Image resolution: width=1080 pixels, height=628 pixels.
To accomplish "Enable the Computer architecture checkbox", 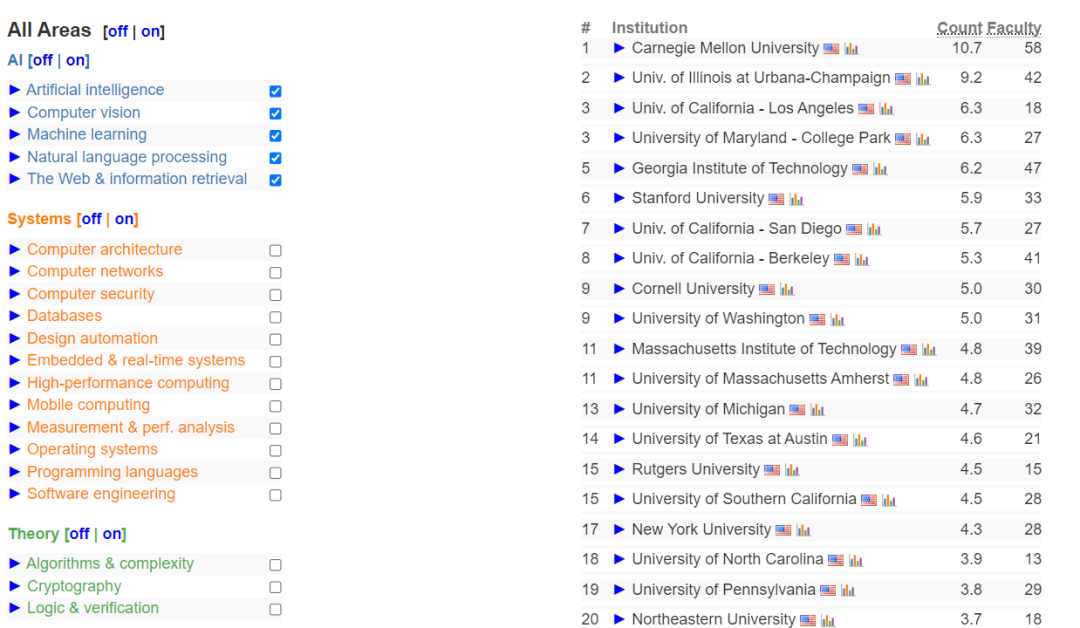I will pos(275,251).
